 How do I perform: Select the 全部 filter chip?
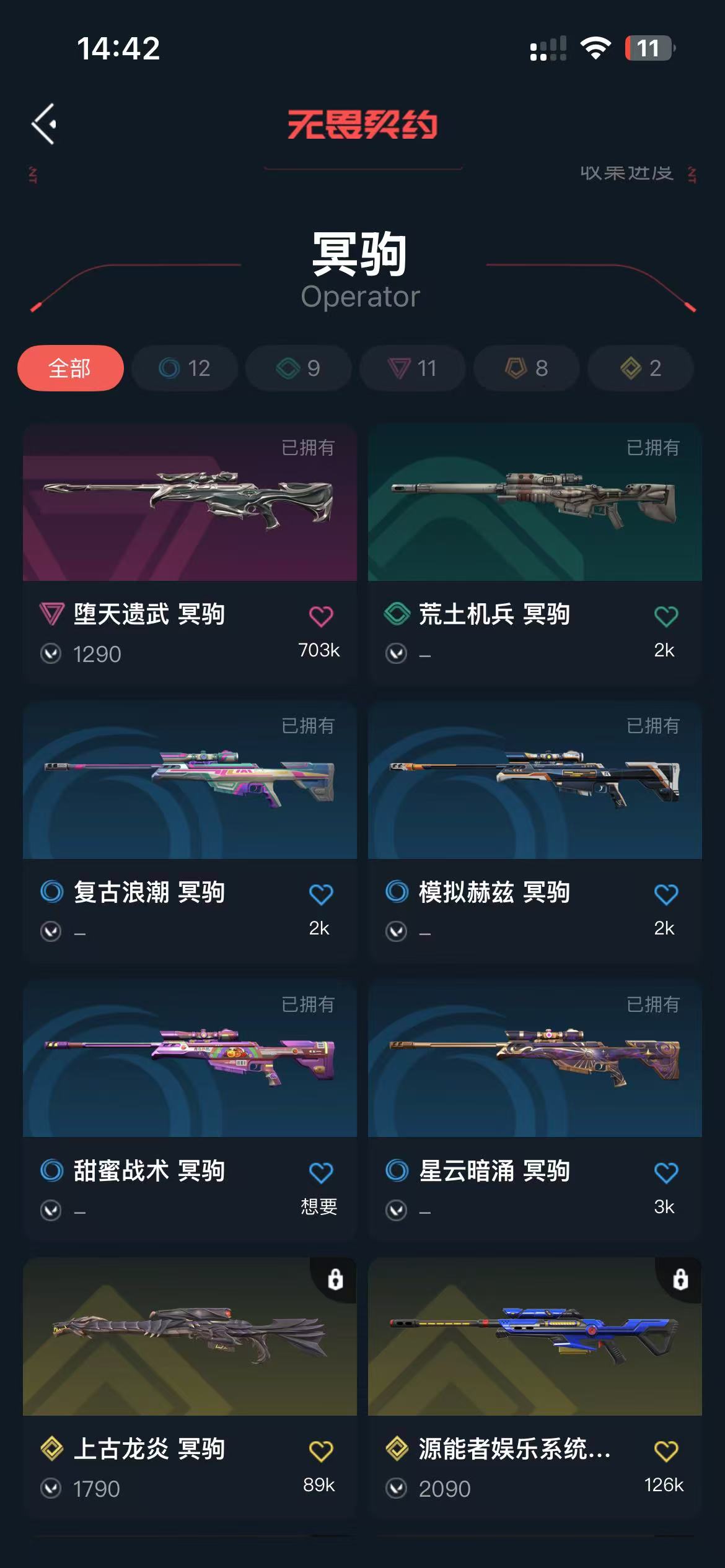coord(70,368)
